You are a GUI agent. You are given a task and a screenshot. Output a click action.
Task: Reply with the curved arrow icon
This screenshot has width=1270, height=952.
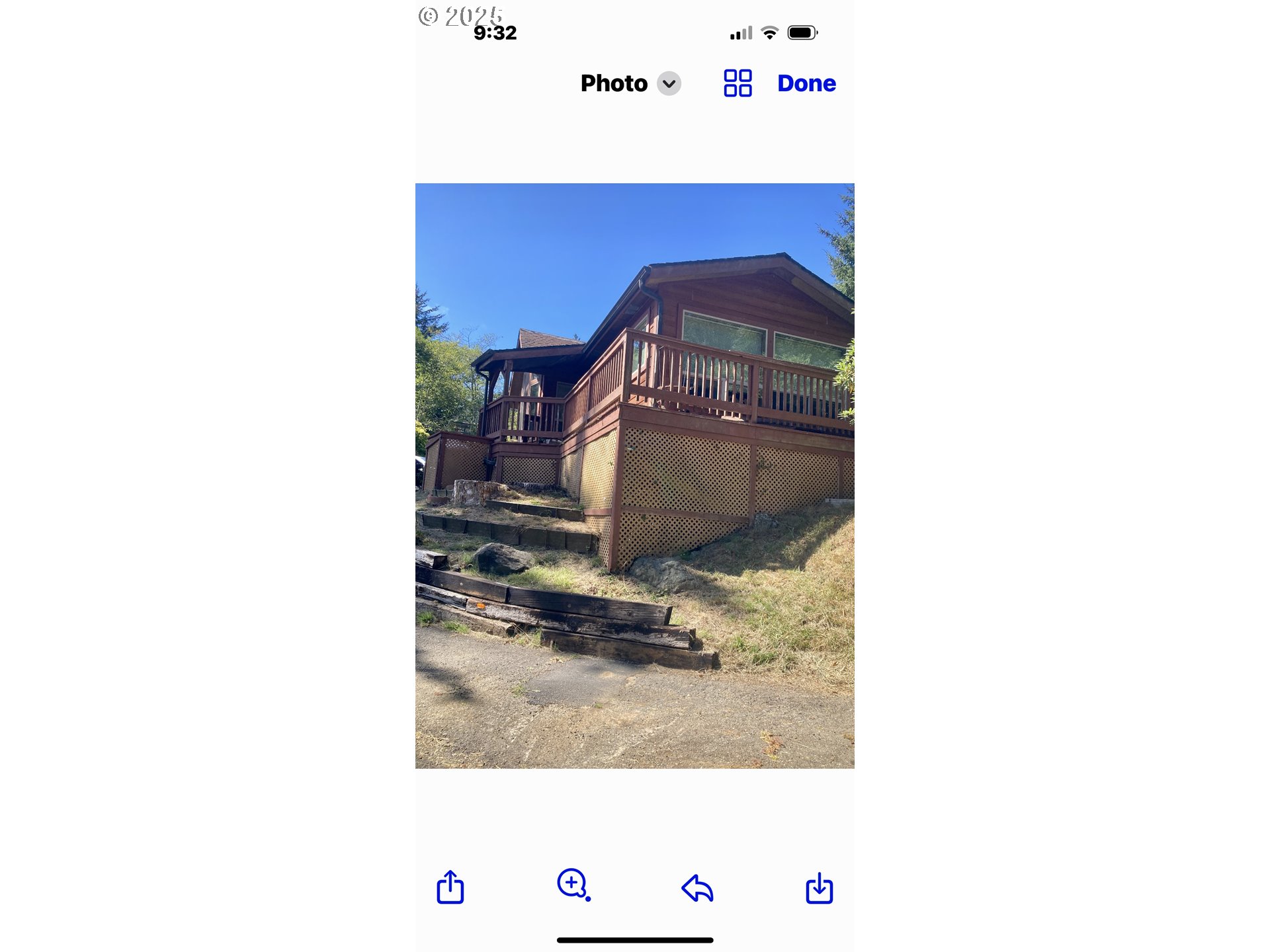tap(697, 888)
